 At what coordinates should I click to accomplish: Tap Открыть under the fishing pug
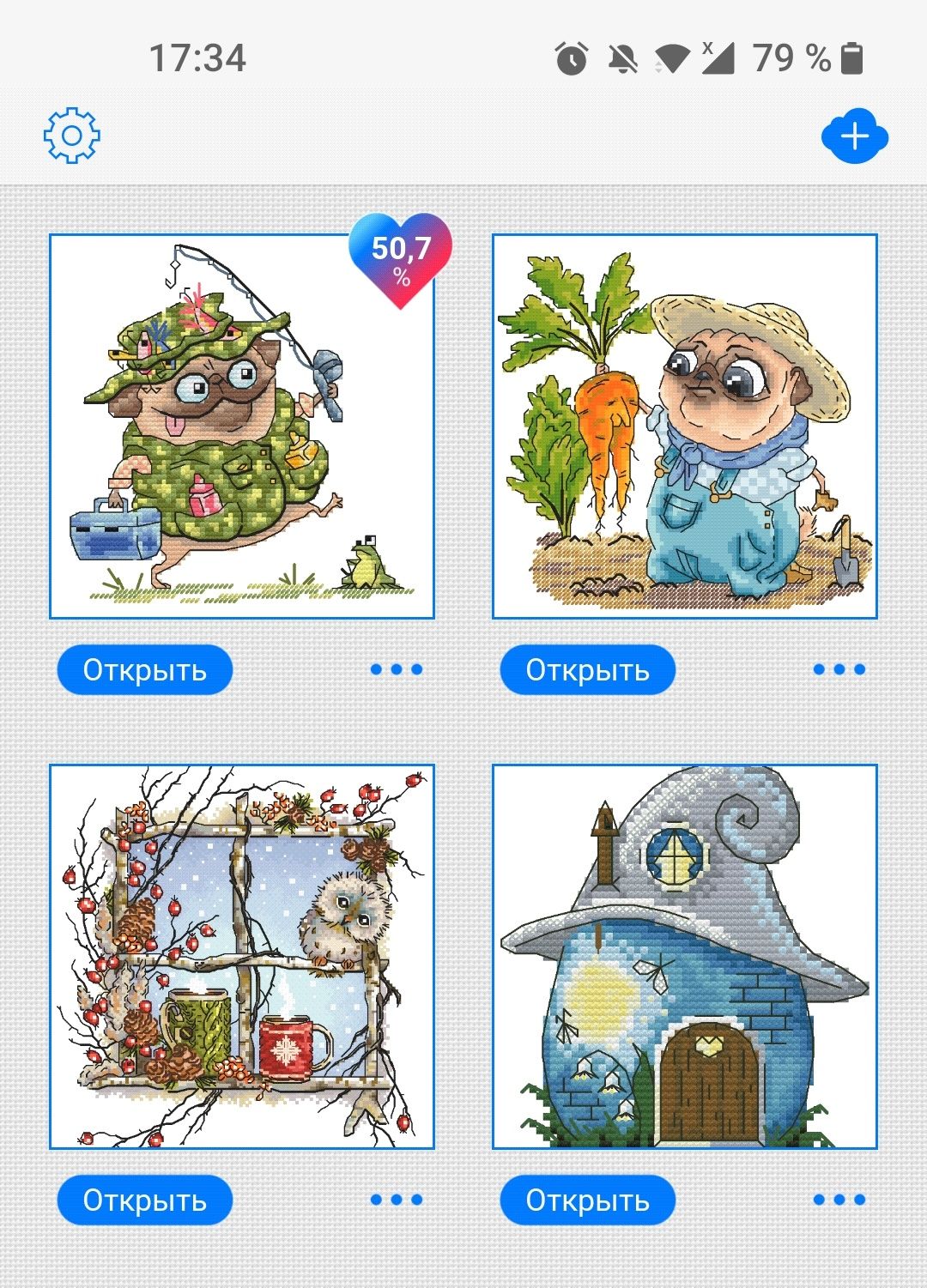[x=145, y=670]
